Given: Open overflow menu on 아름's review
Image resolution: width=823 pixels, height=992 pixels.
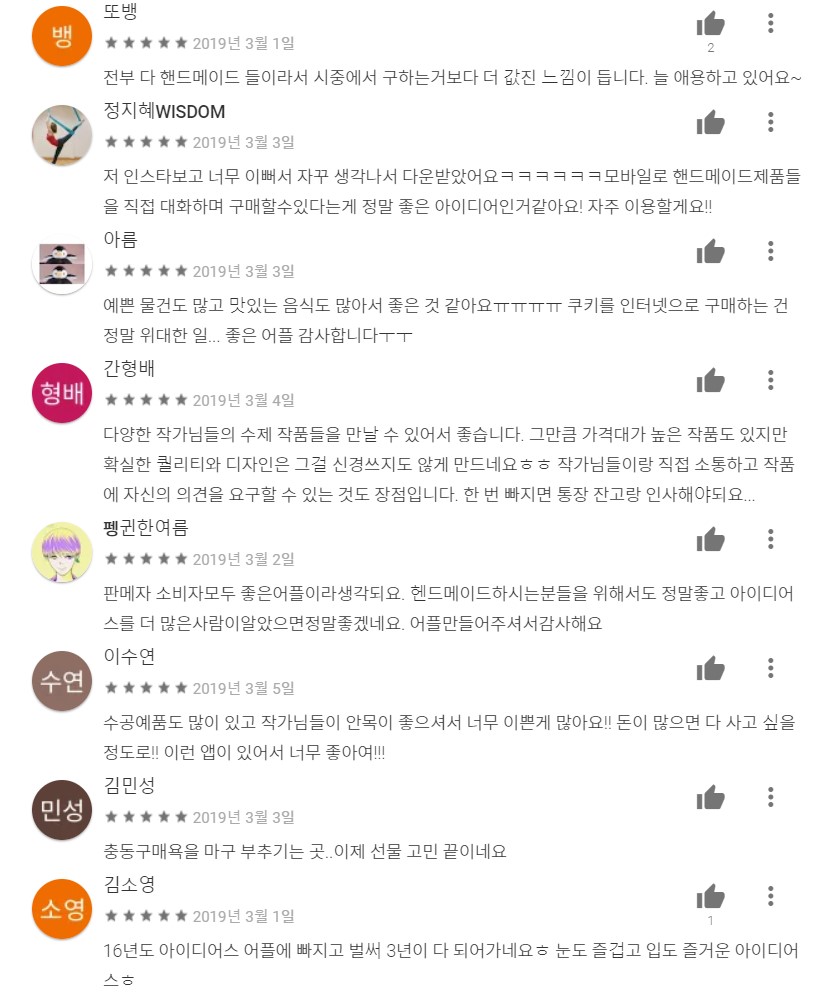Looking at the screenshot, I should pos(770,250).
